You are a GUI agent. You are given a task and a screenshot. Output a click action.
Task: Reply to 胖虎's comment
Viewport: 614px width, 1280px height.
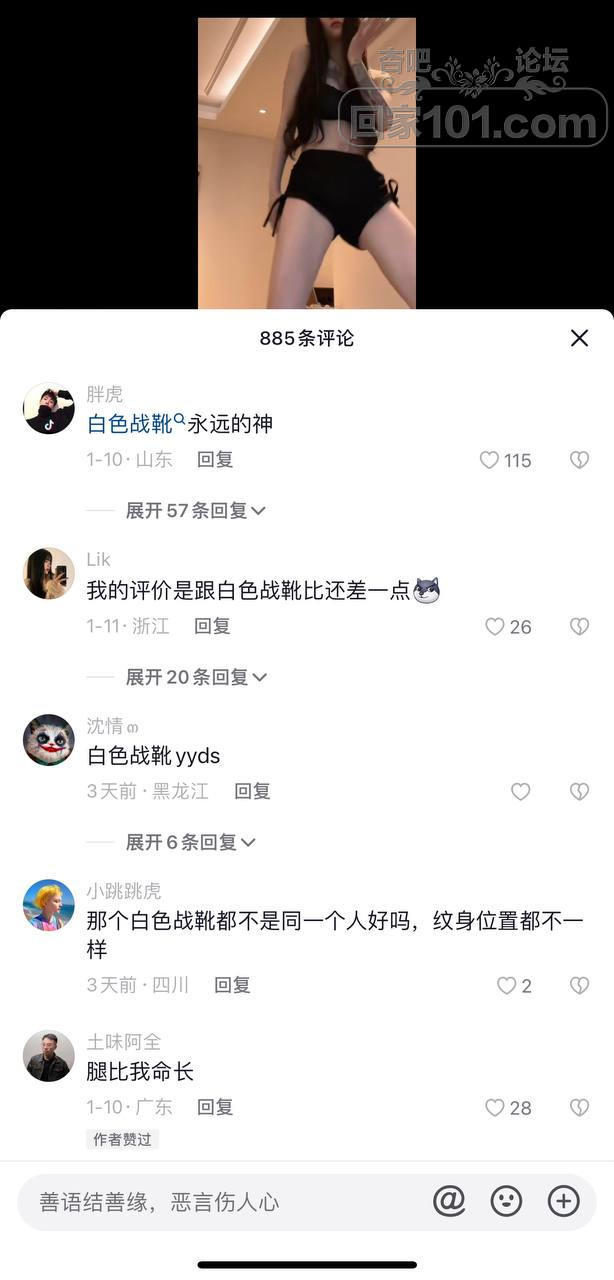pyautogui.click(x=215, y=460)
